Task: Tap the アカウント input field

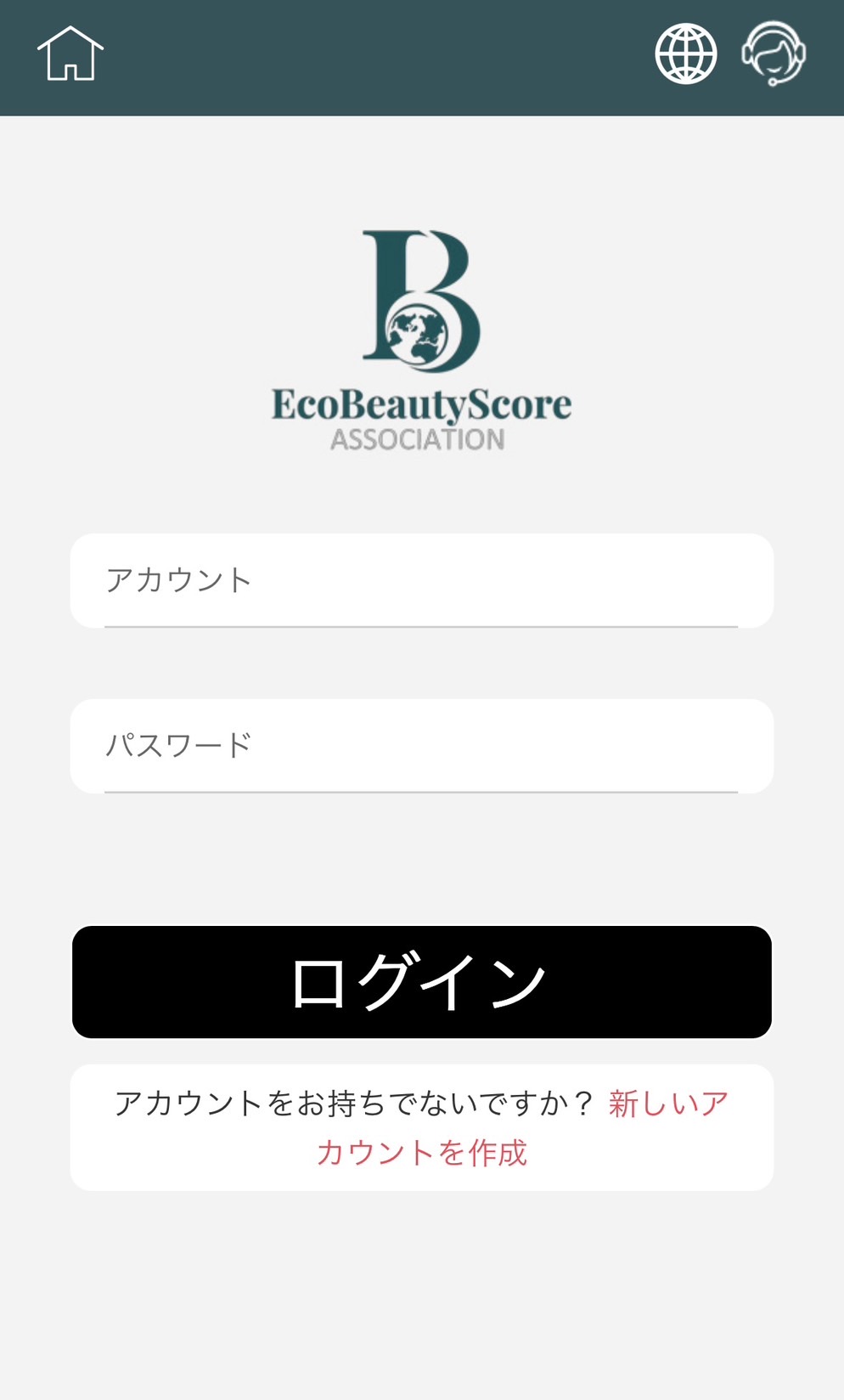Action: coord(421,581)
